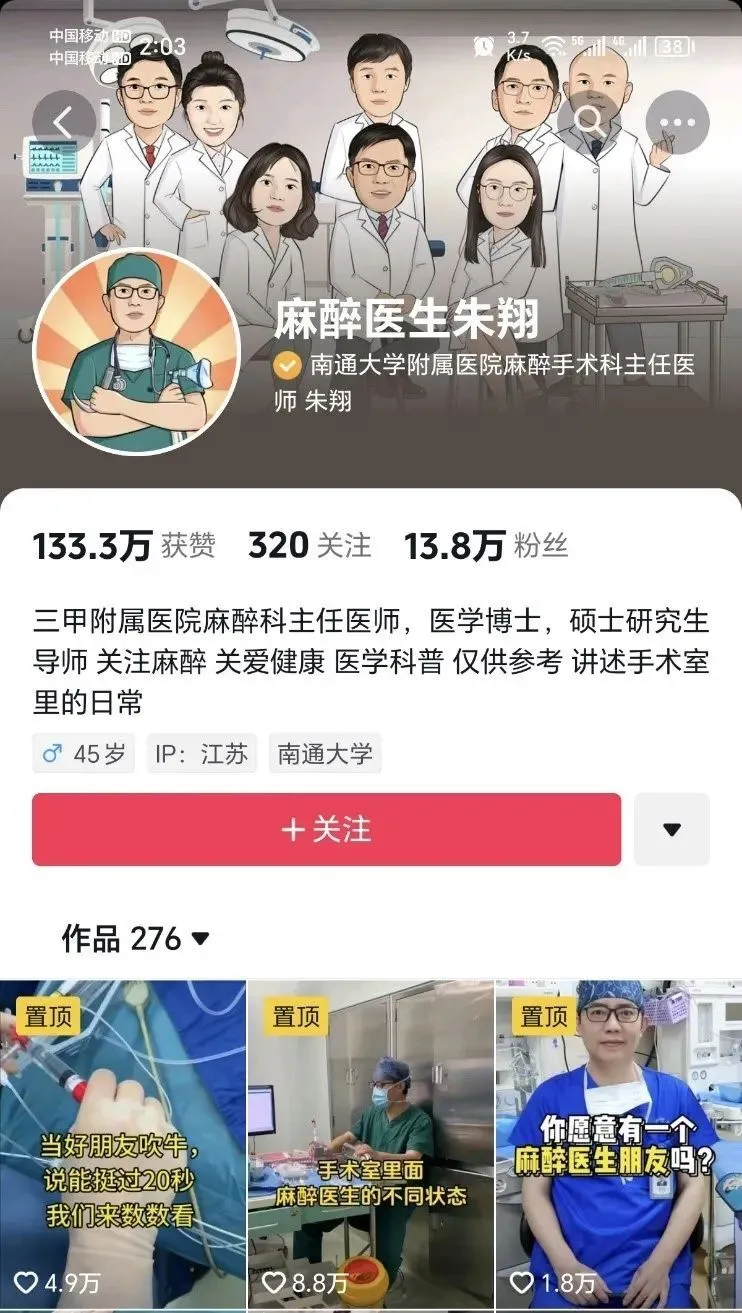
Task: Open the 作品 276 sort dropdown
Action: [x=136, y=939]
